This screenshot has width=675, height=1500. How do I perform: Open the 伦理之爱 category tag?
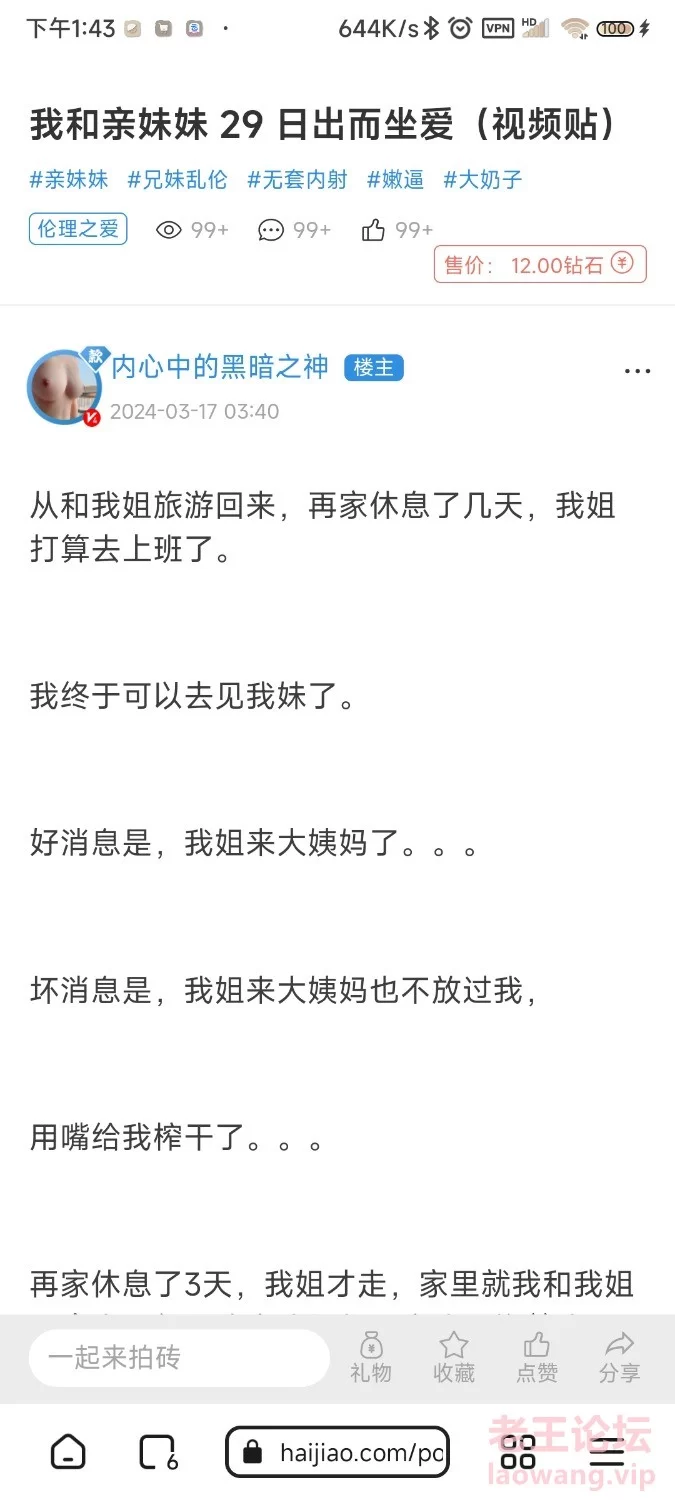[x=78, y=229]
